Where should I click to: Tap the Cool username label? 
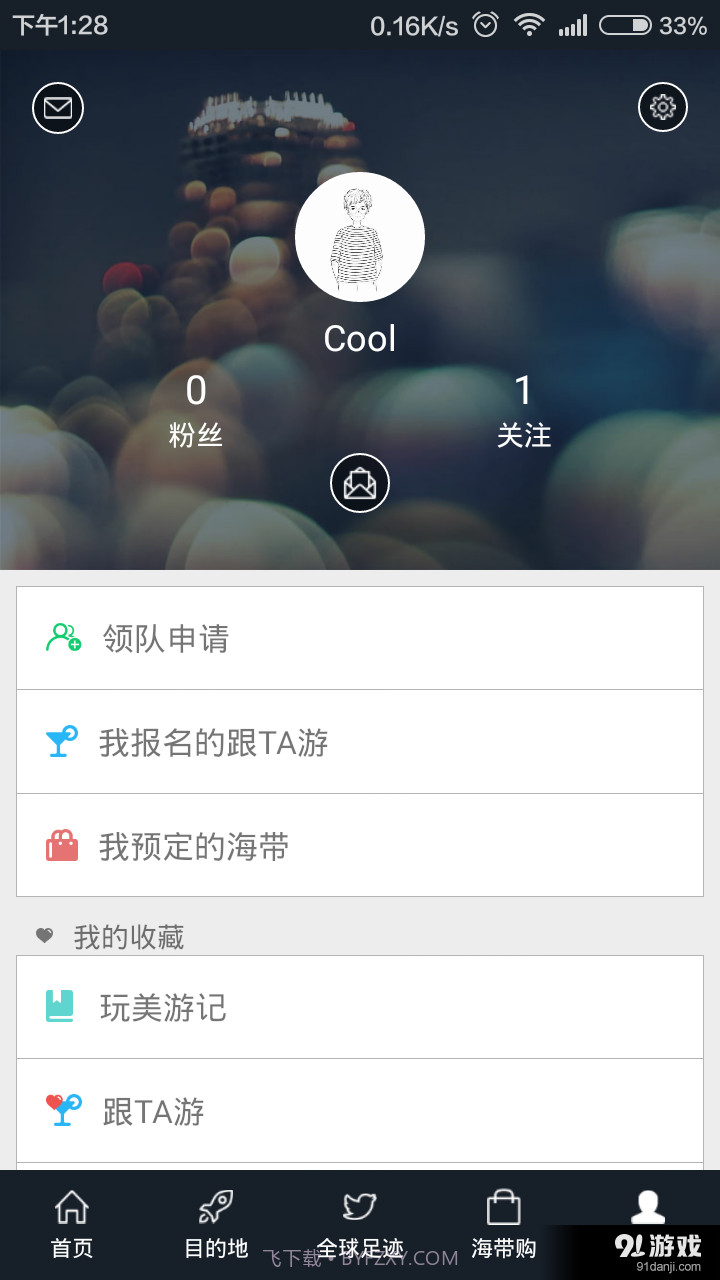click(x=359, y=339)
